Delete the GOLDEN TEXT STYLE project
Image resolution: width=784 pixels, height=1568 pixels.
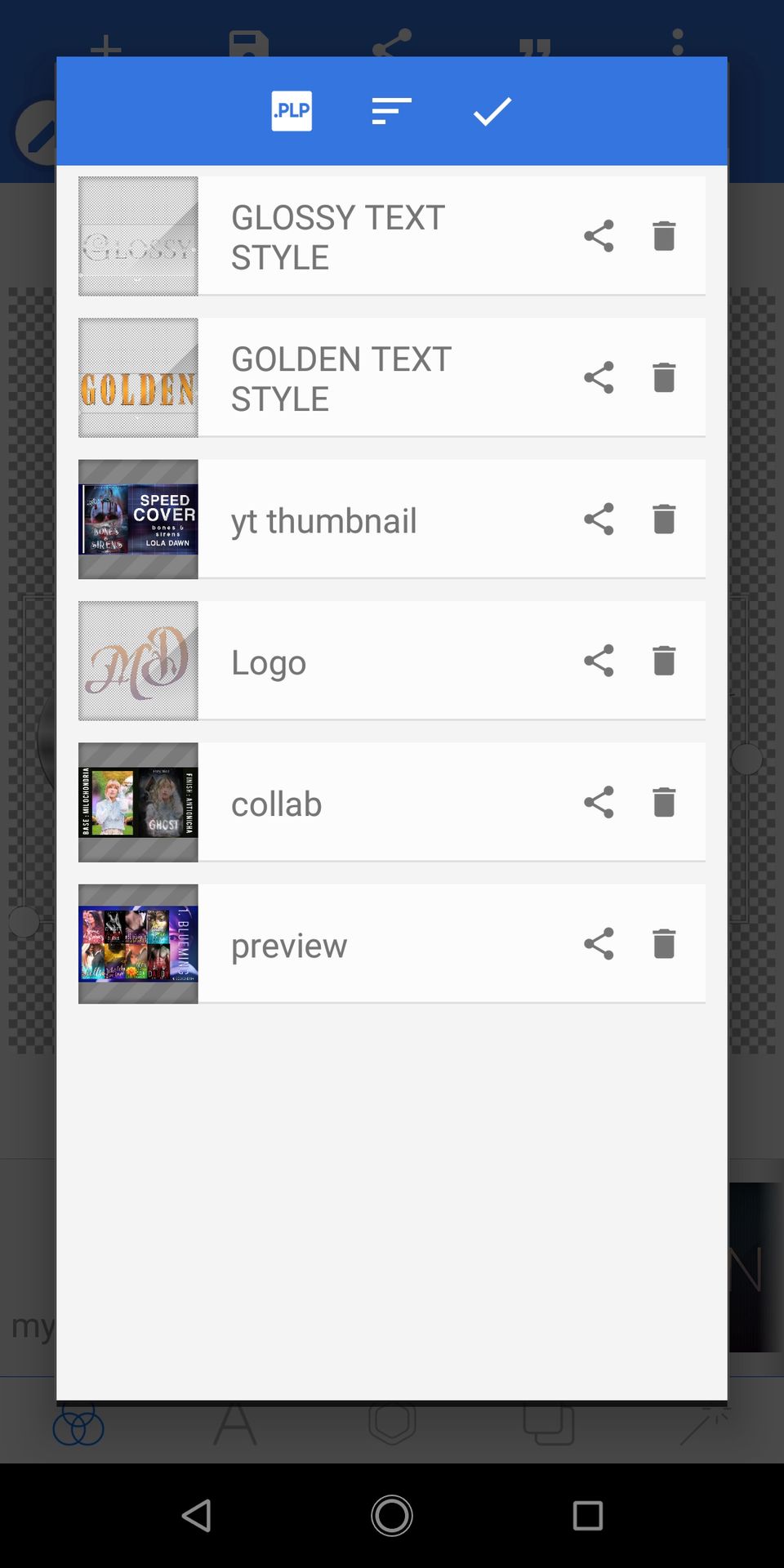click(x=664, y=377)
